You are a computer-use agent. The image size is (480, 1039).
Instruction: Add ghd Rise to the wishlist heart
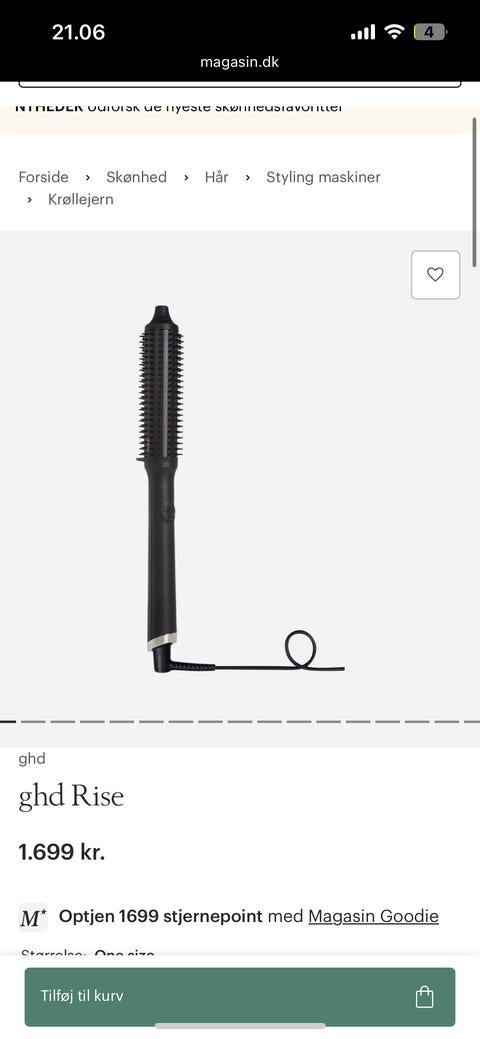click(435, 274)
